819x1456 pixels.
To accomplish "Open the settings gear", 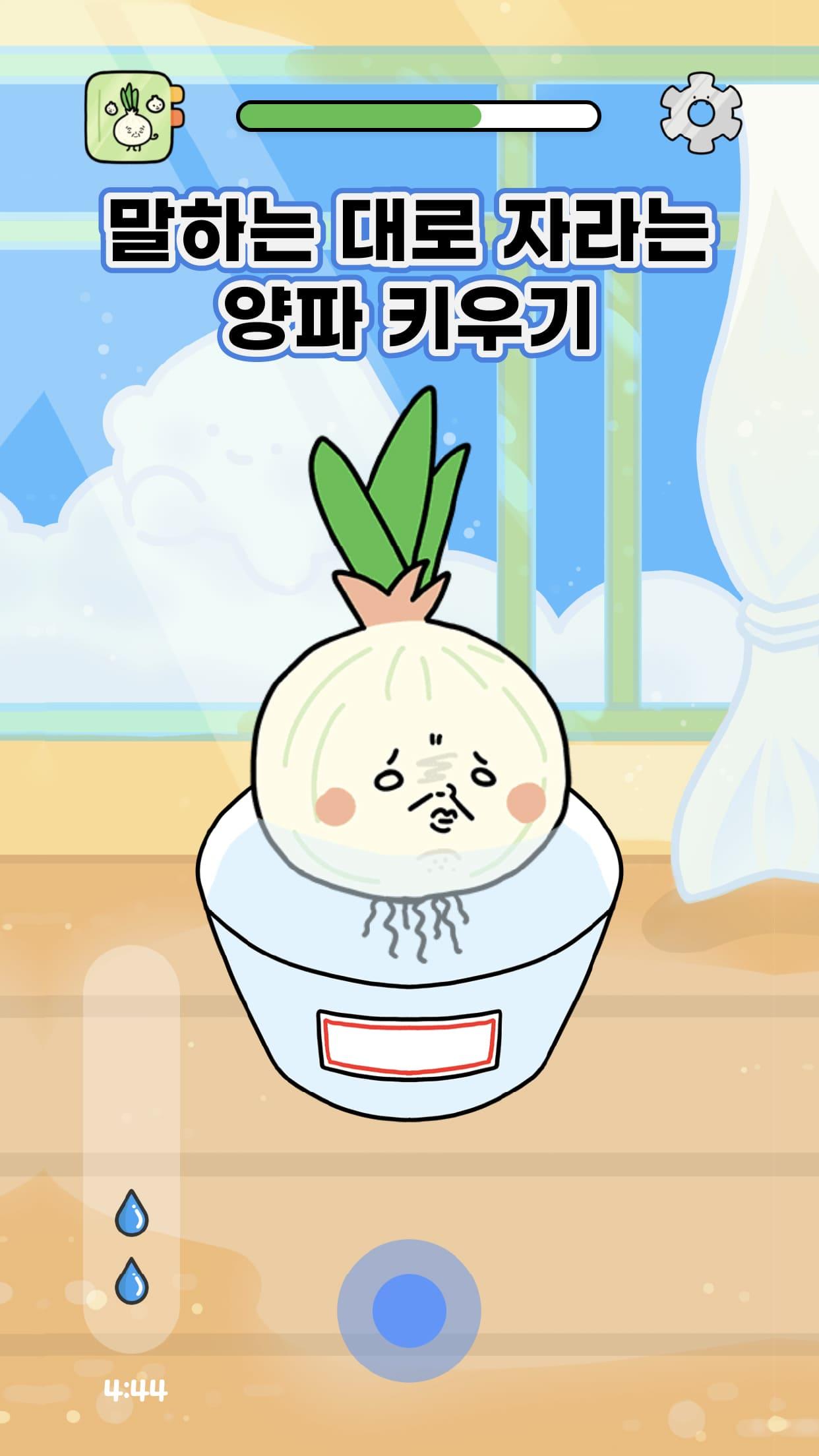I will [x=701, y=114].
